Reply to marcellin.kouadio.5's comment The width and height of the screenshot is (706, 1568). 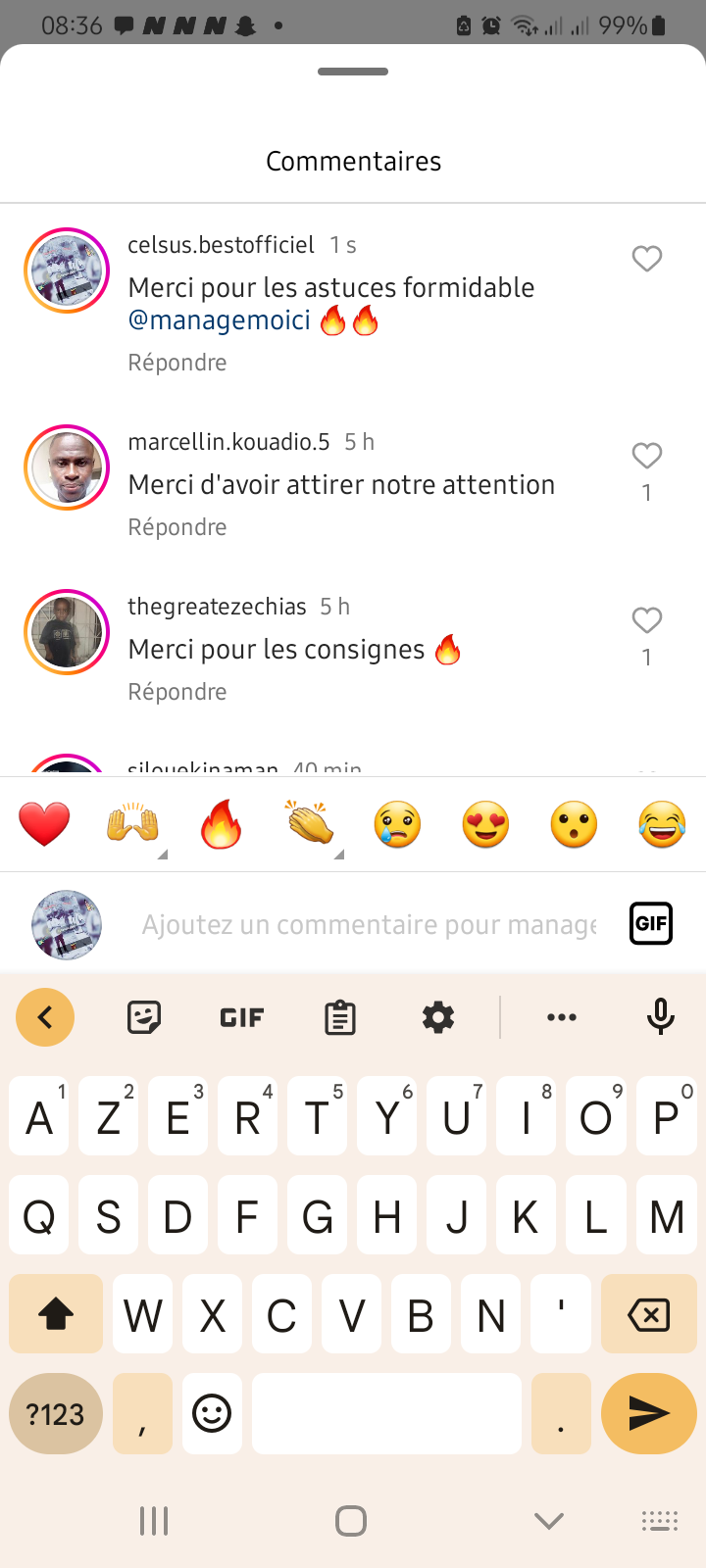click(177, 527)
